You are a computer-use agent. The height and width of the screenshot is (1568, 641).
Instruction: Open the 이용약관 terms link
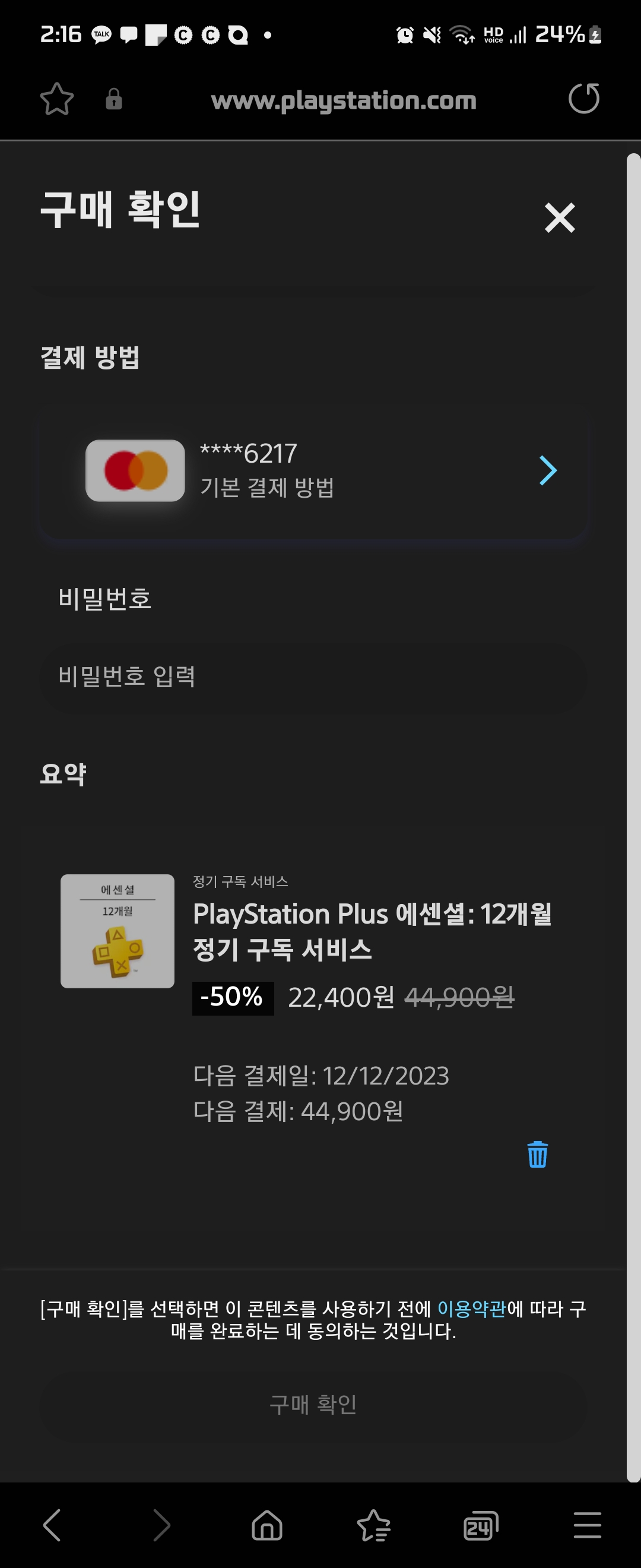[x=471, y=1308]
